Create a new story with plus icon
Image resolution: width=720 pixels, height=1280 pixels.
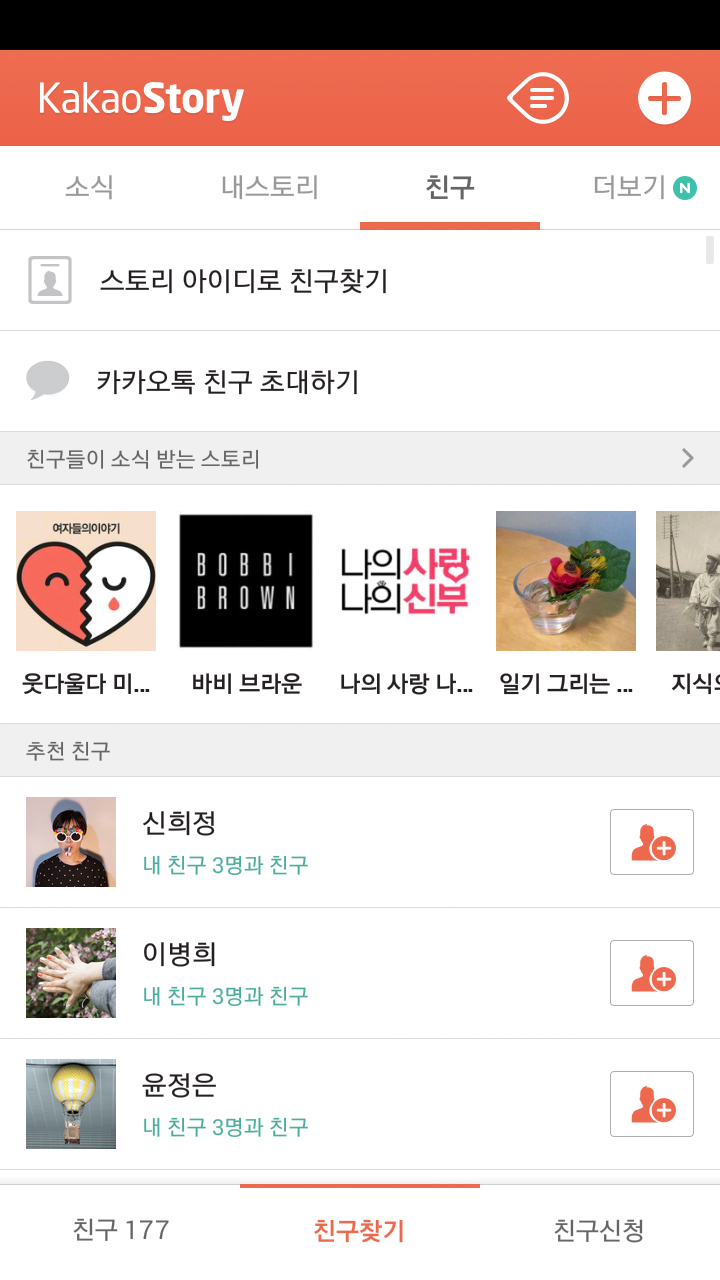pyautogui.click(x=664, y=98)
